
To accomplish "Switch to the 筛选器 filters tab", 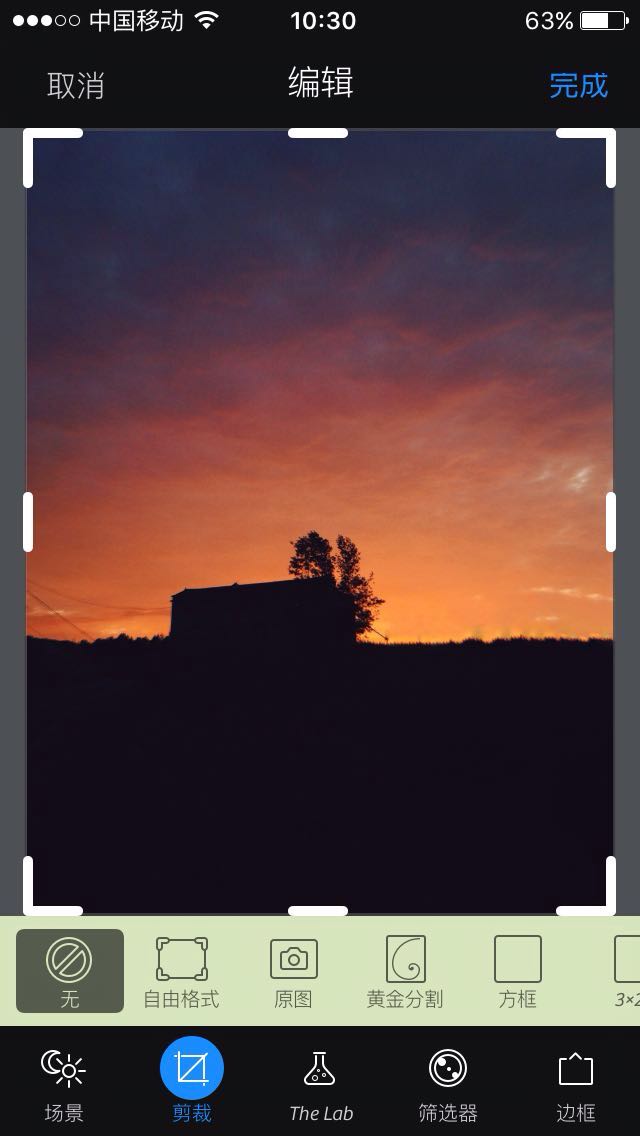I will pos(447,1084).
